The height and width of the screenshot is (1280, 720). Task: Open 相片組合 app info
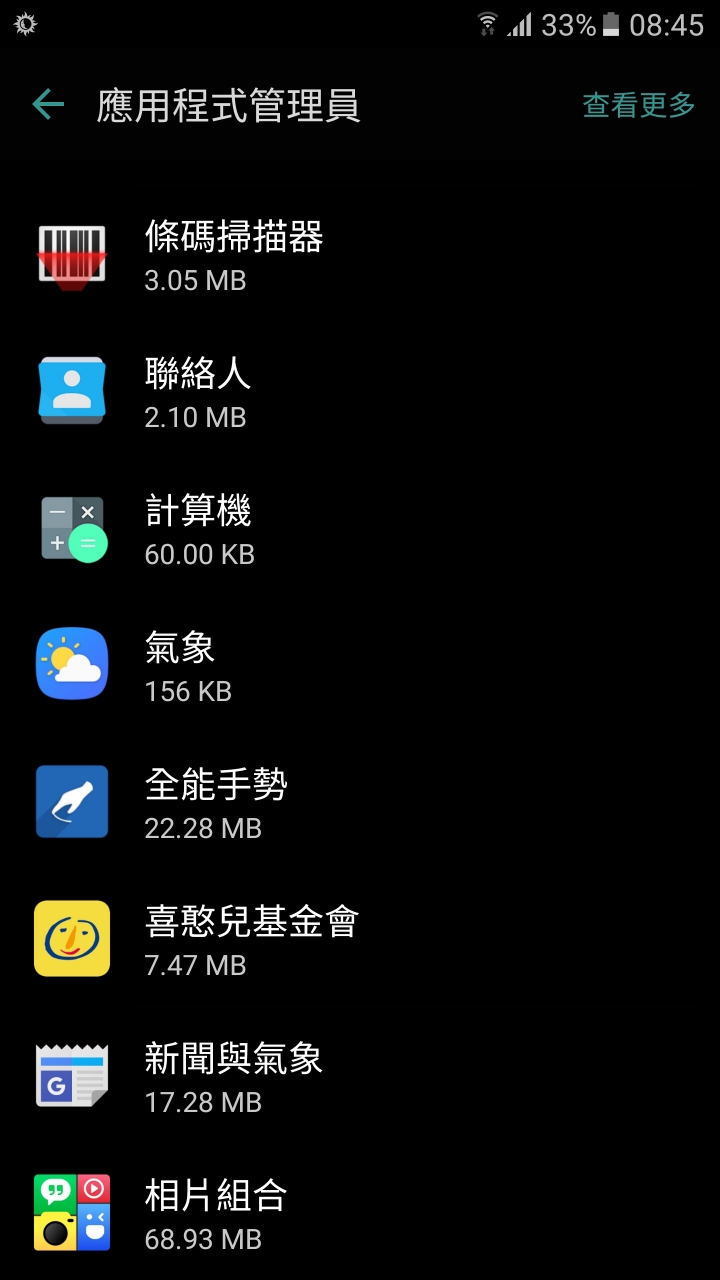tap(360, 1213)
